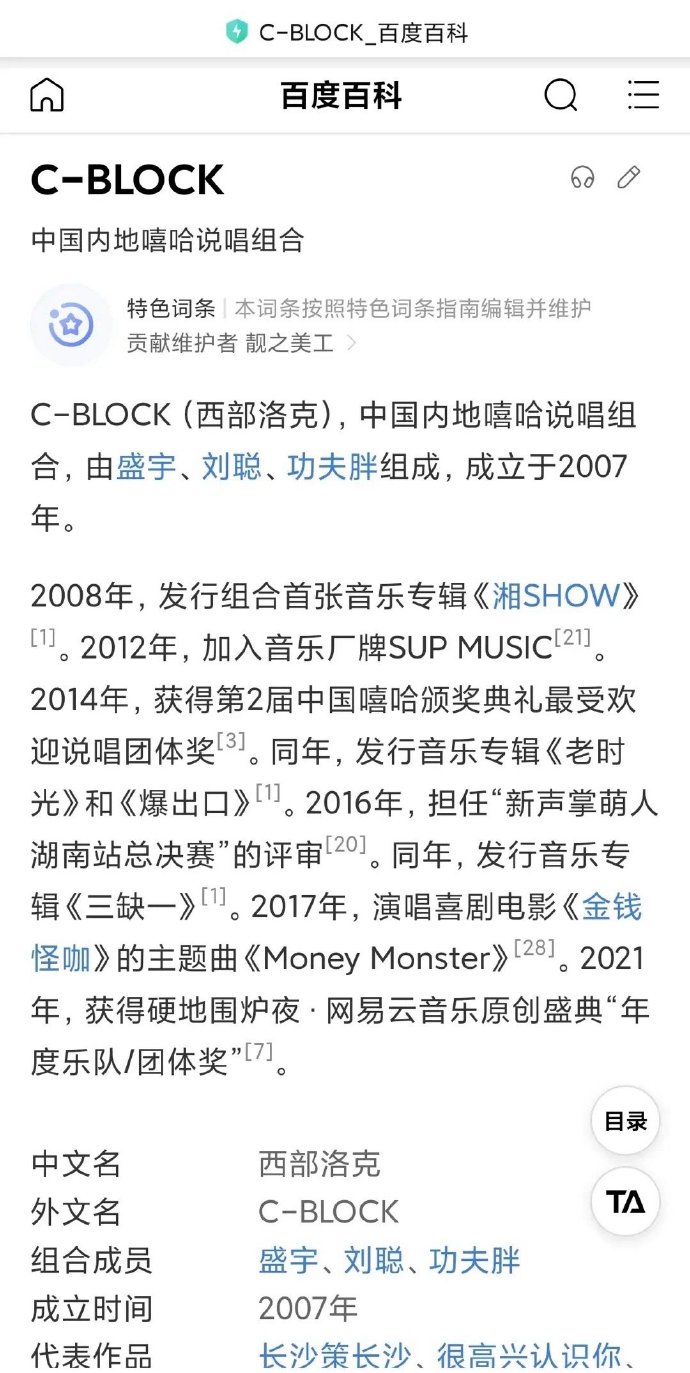Open the search icon
The width and height of the screenshot is (690, 1373).
click(x=560, y=95)
